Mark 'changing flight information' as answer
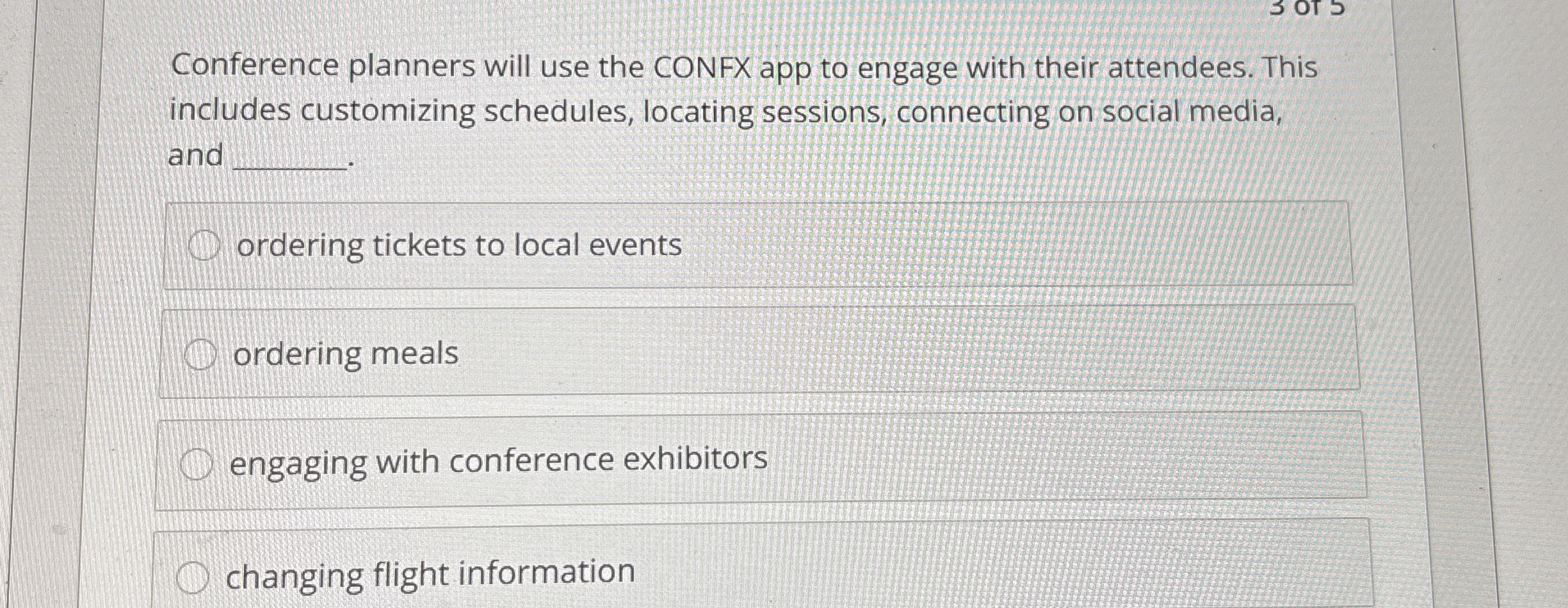This screenshot has width=1568, height=608. [192, 578]
